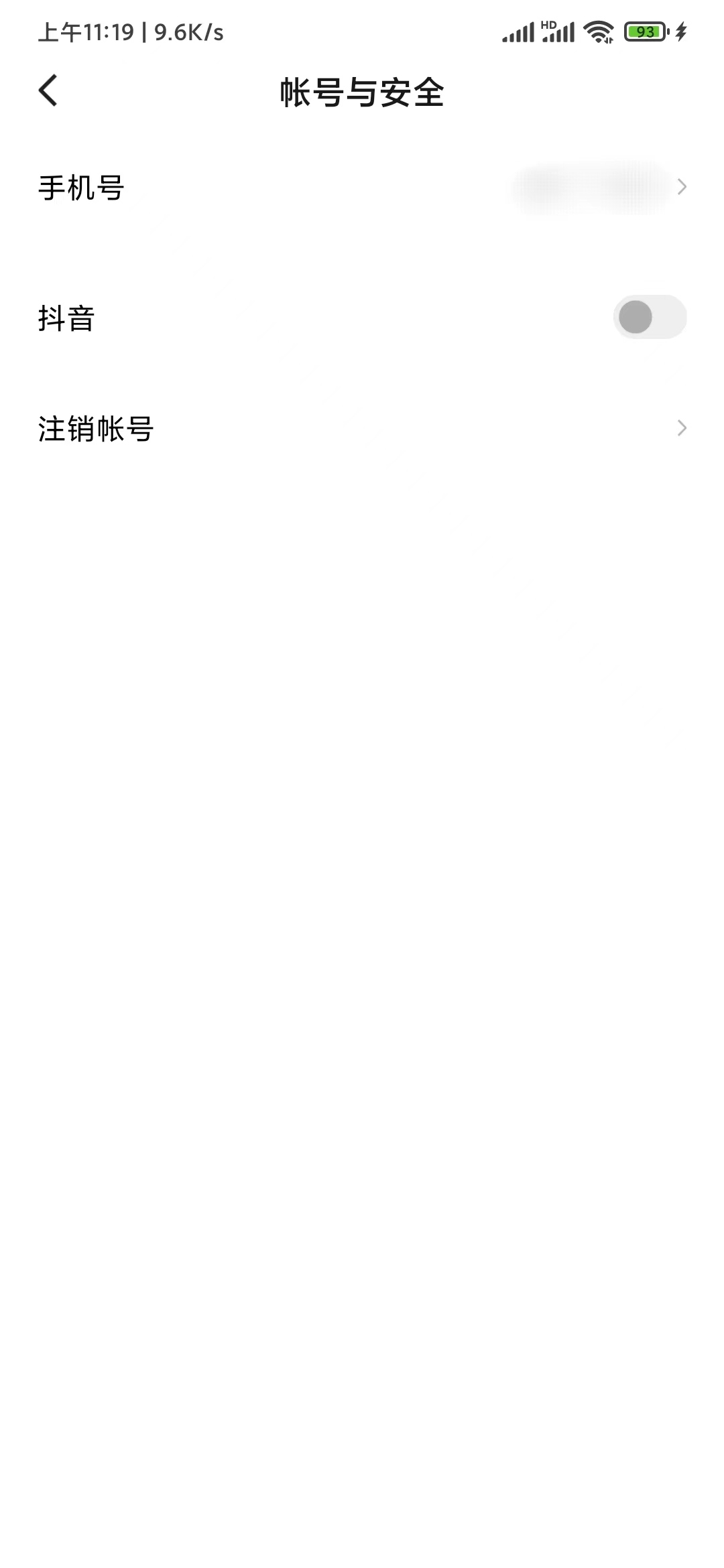724x1568 pixels.
Task: Enable the 抖音 account binding toggle
Action: coord(648,316)
